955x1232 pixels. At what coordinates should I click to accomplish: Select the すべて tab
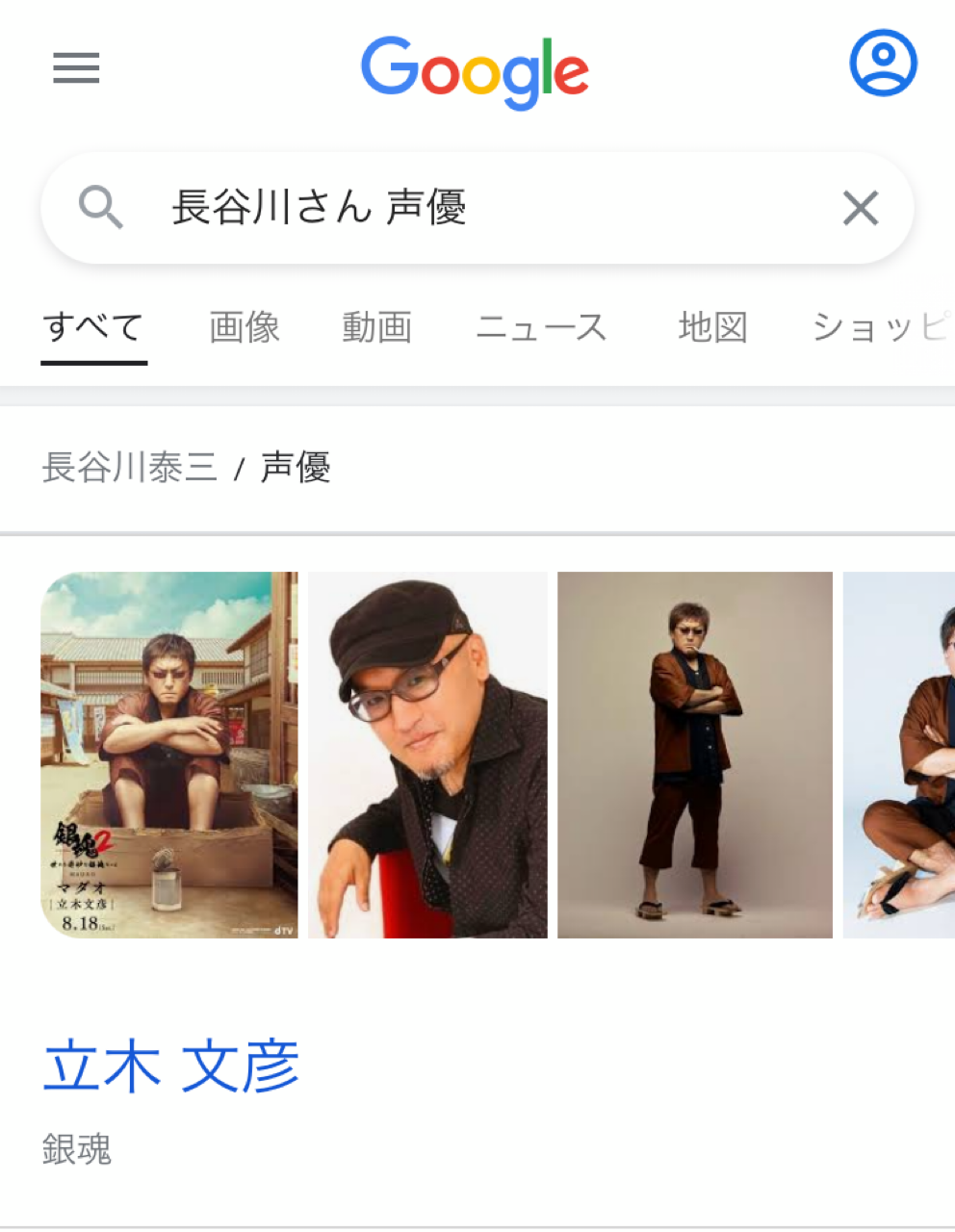point(93,328)
